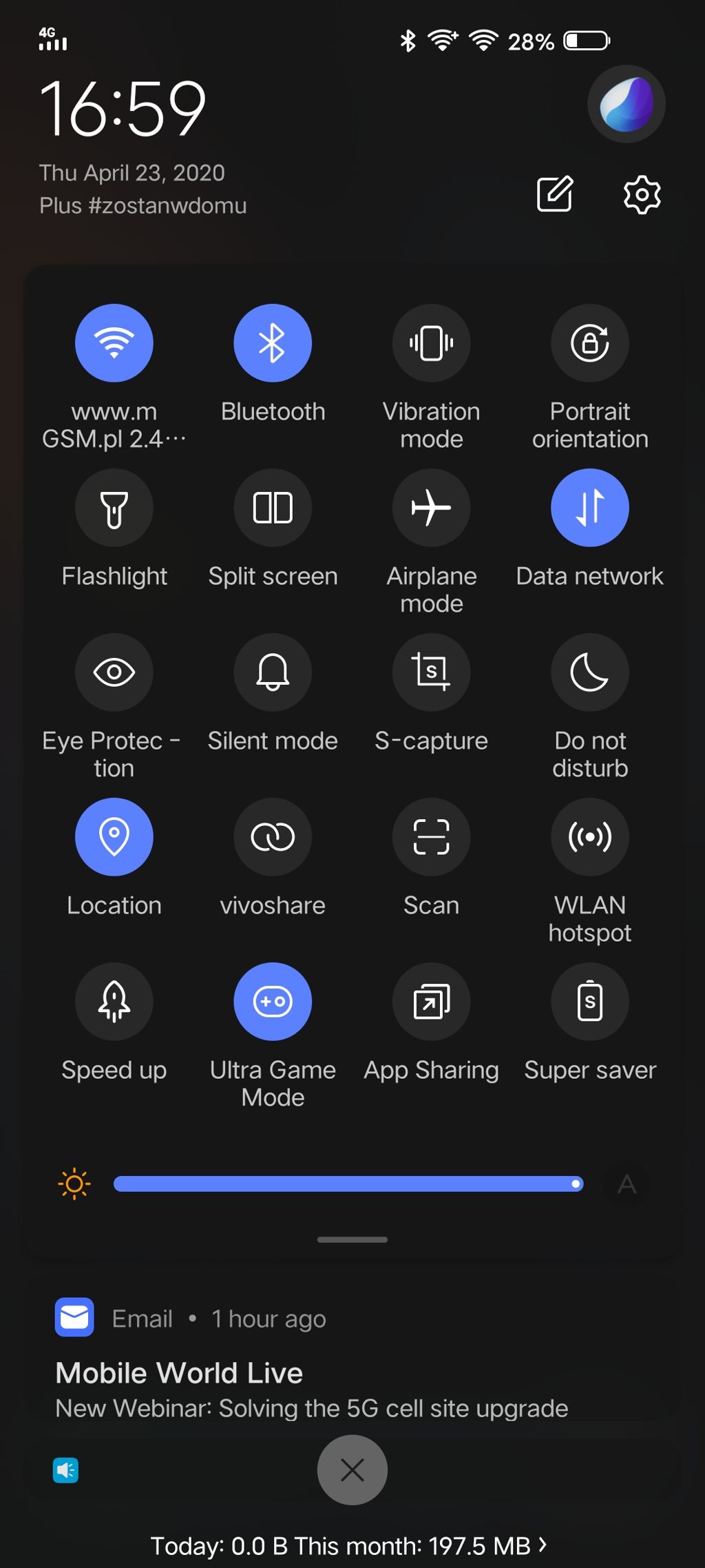The width and height of the screenshot is (705, 1568).
Task: Turn off Data network
Action: 590,508
